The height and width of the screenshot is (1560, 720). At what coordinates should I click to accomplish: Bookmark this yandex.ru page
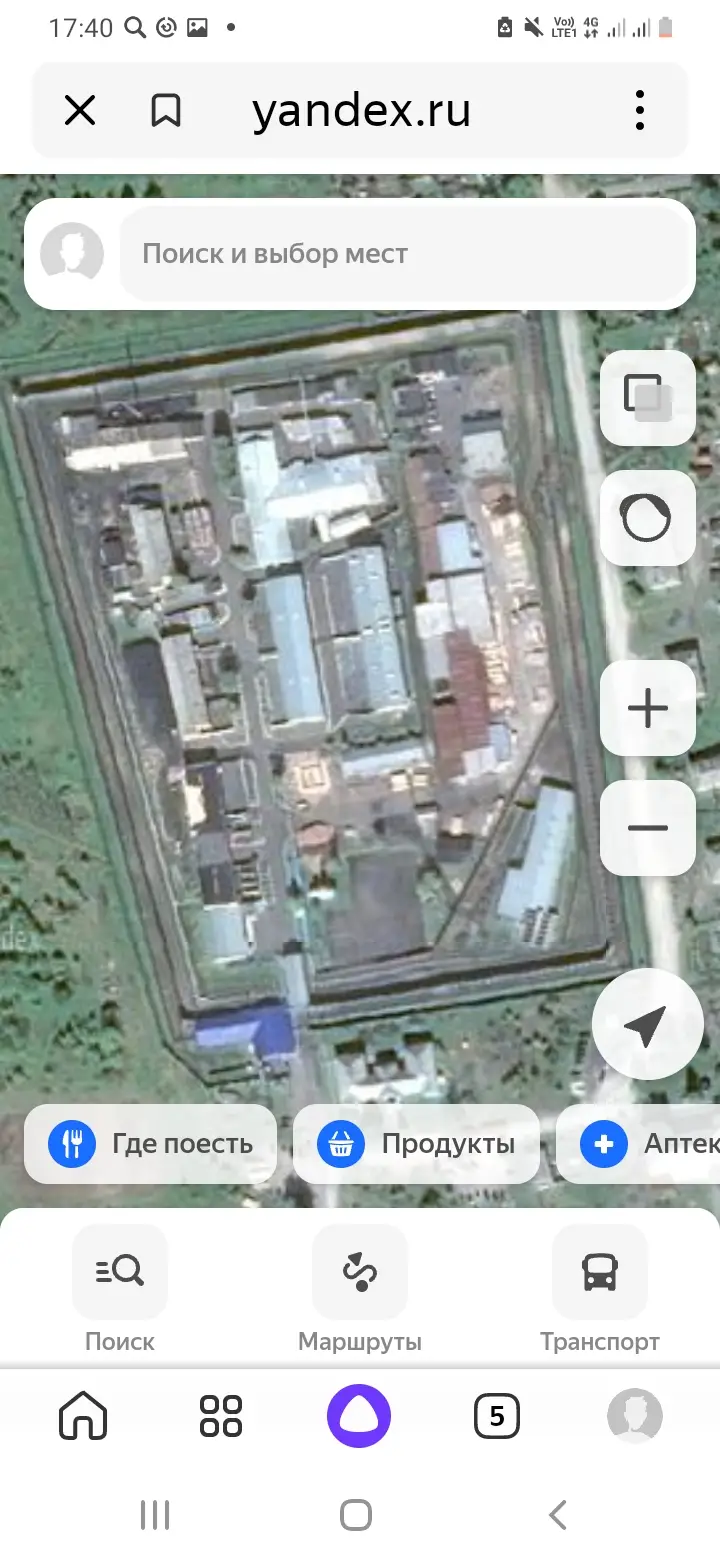[166, 111]
